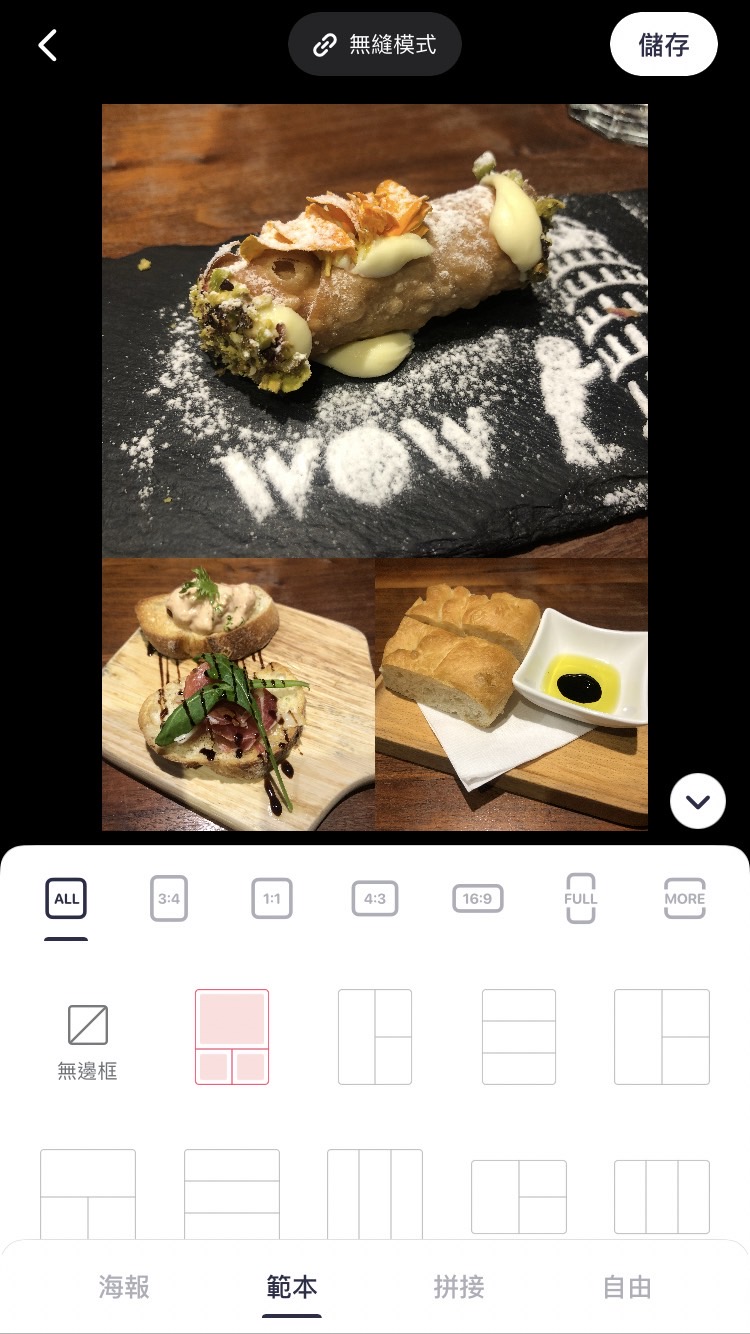
Task: Go back using the top-left arrow
Action: [47, 45]
